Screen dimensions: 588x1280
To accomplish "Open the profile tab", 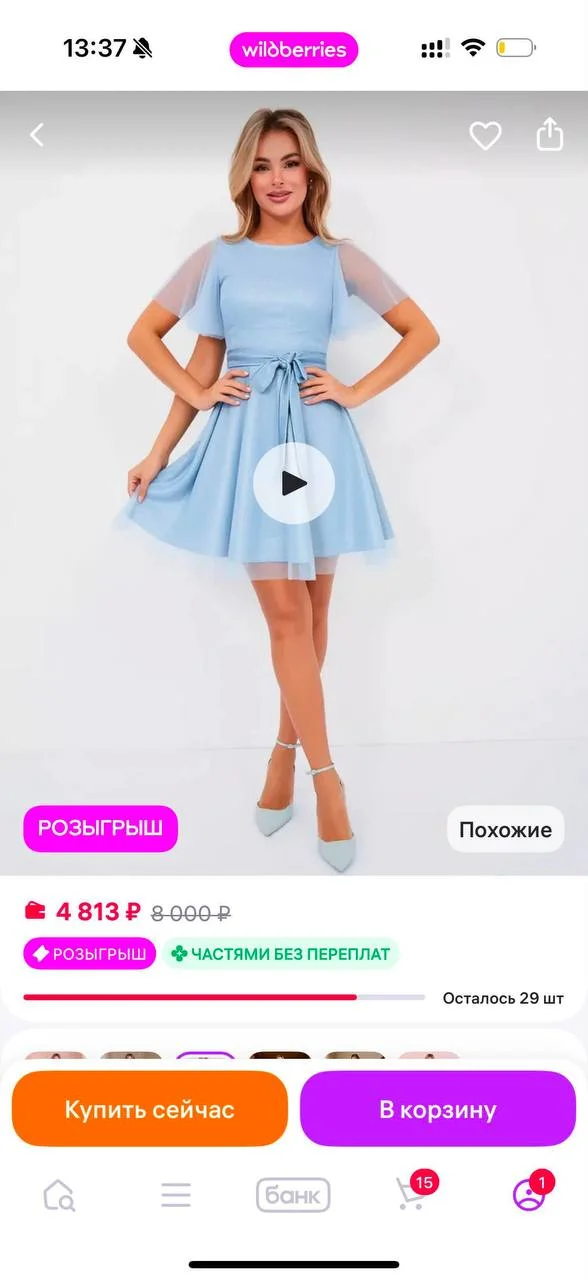I will pos(530,1192).
